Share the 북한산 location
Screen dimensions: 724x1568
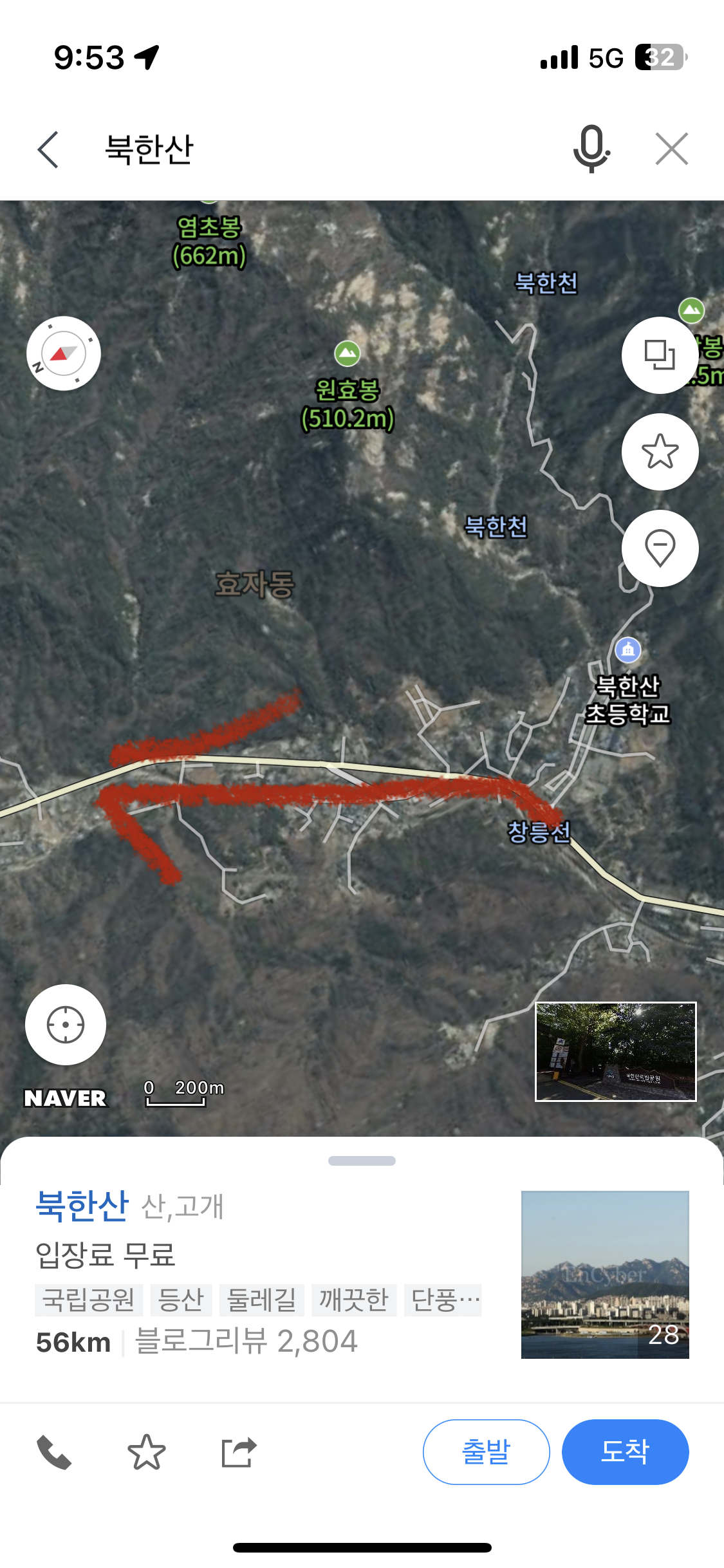coord(239,1452)
